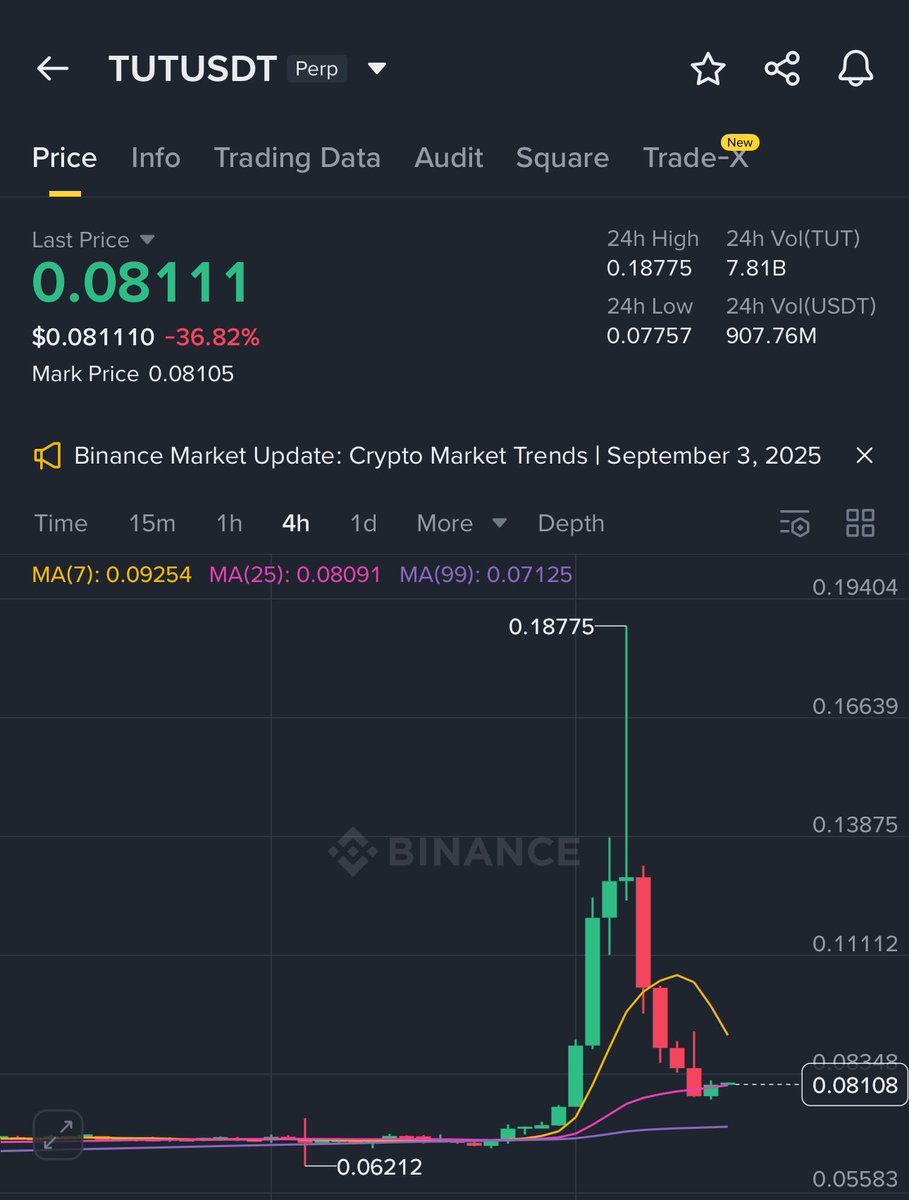Open the Trade-X tab
909x1200 pixels.
coord(696,158)
